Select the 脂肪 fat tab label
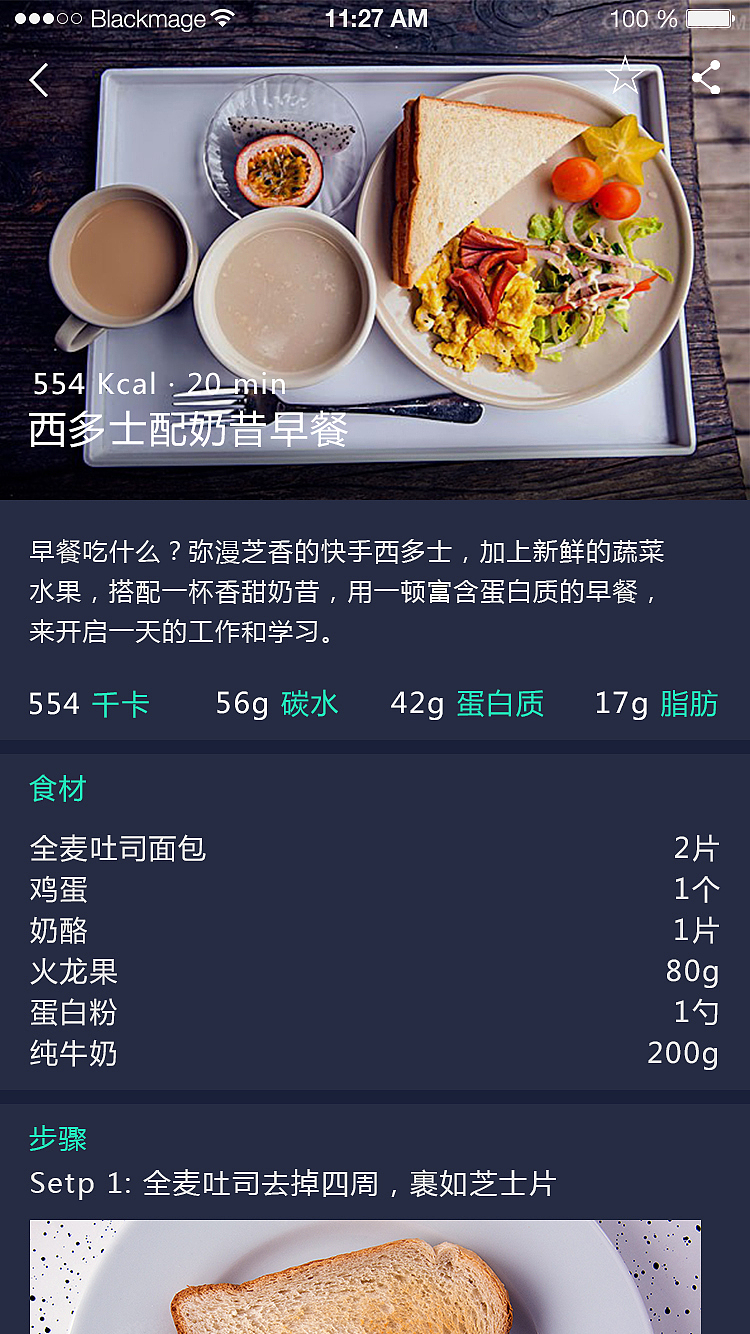Viewport: 750px width, 1334px height. 690,704
